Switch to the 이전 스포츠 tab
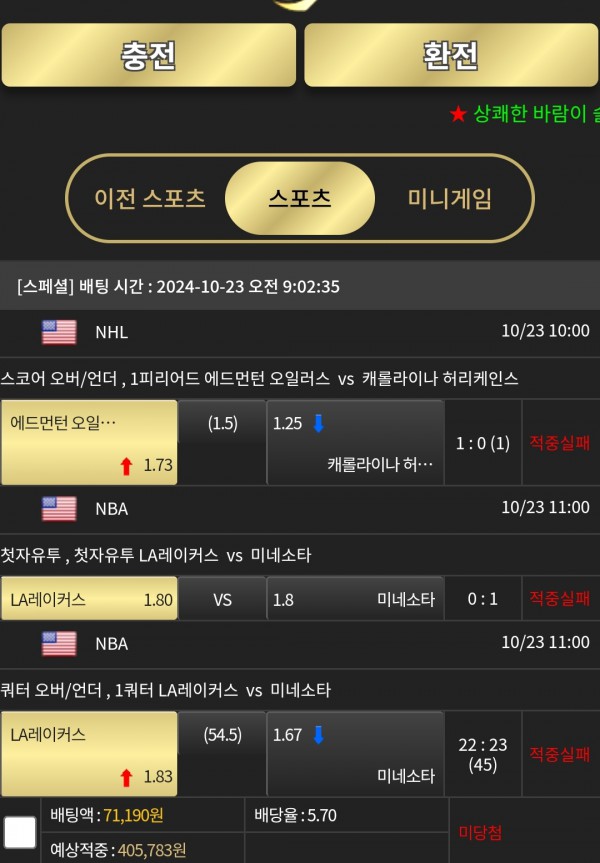Viewport: 600px width, 863px height. pyautogui.click(x=150, y=198)
